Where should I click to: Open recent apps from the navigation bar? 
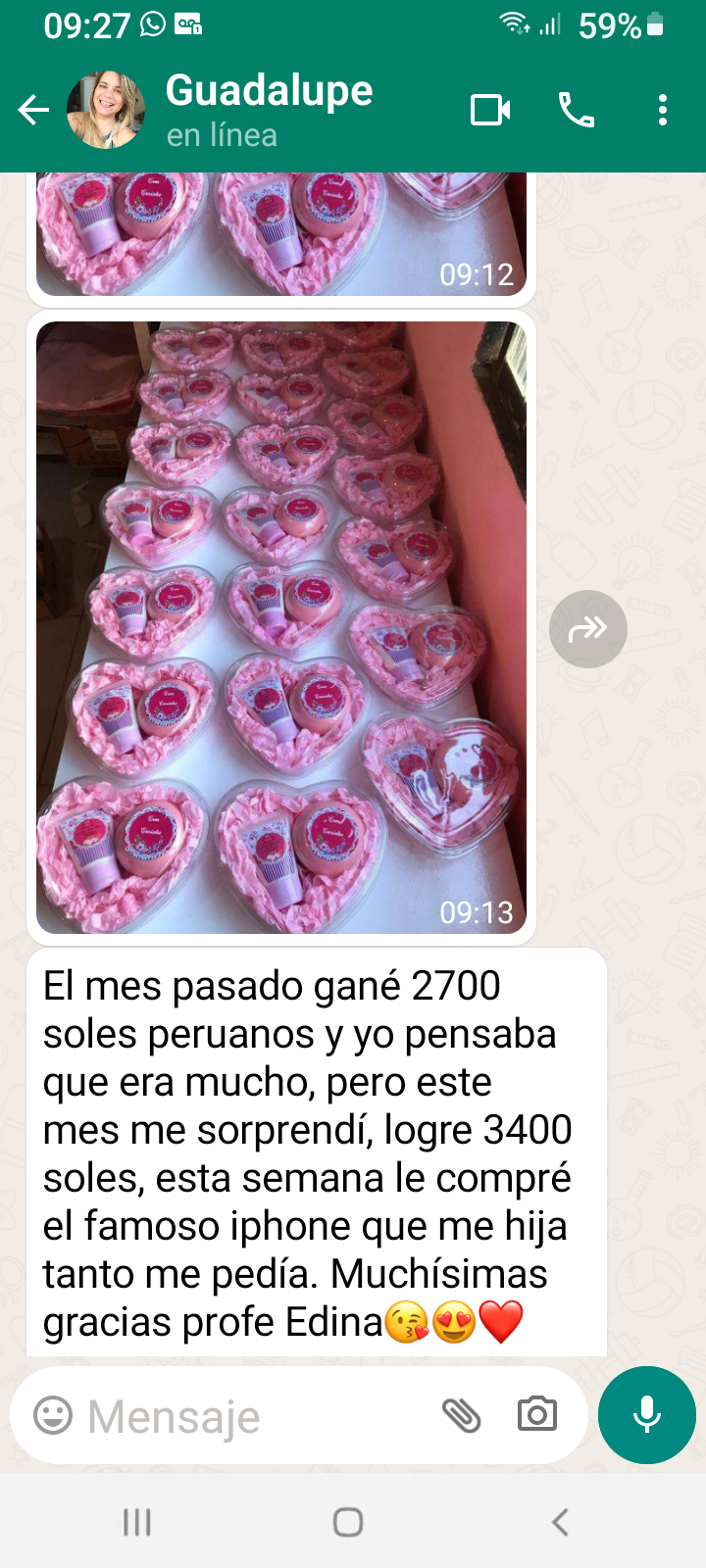[137, 1522]
